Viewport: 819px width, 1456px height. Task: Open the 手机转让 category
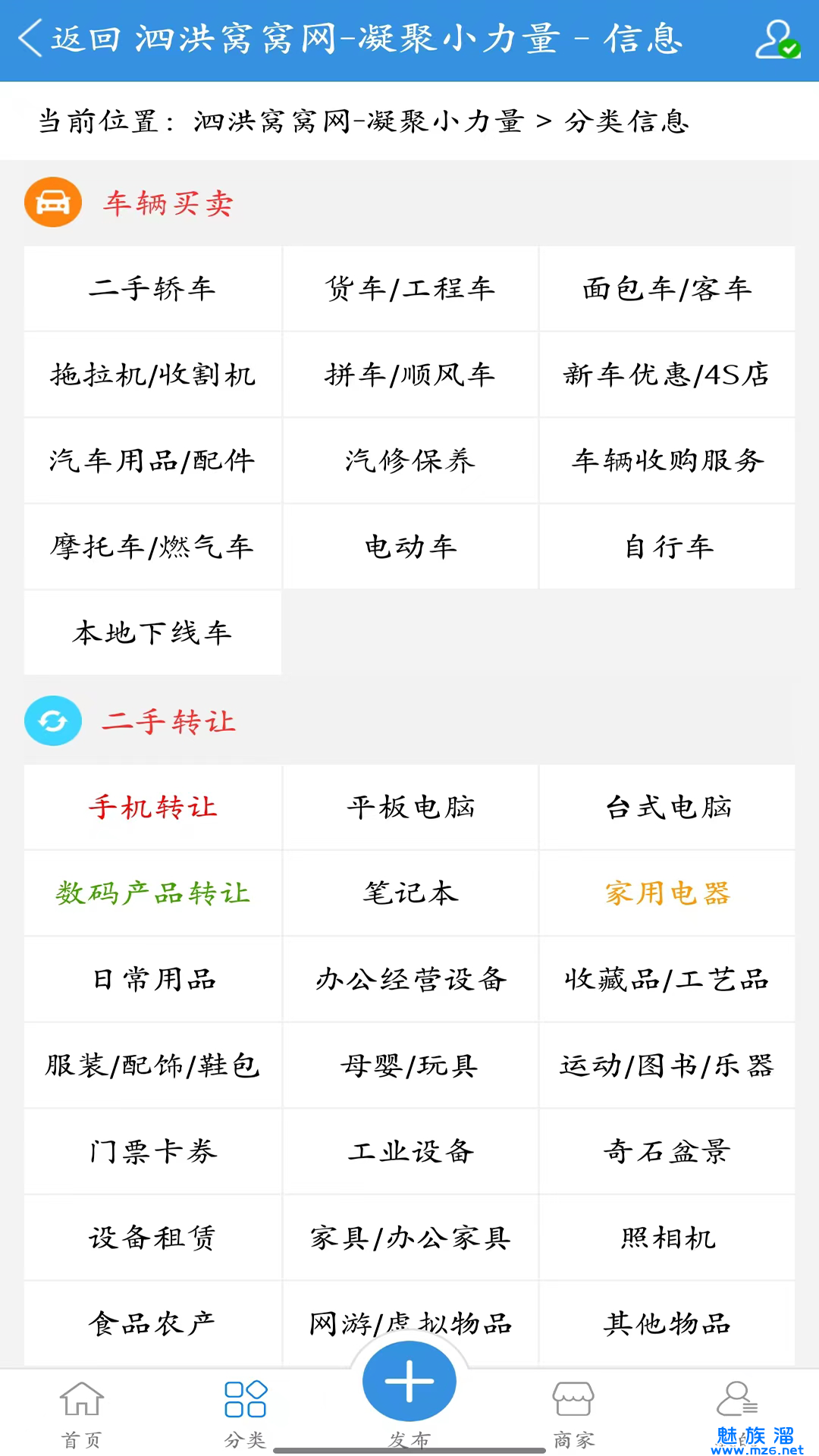click(x=152, y=808)
